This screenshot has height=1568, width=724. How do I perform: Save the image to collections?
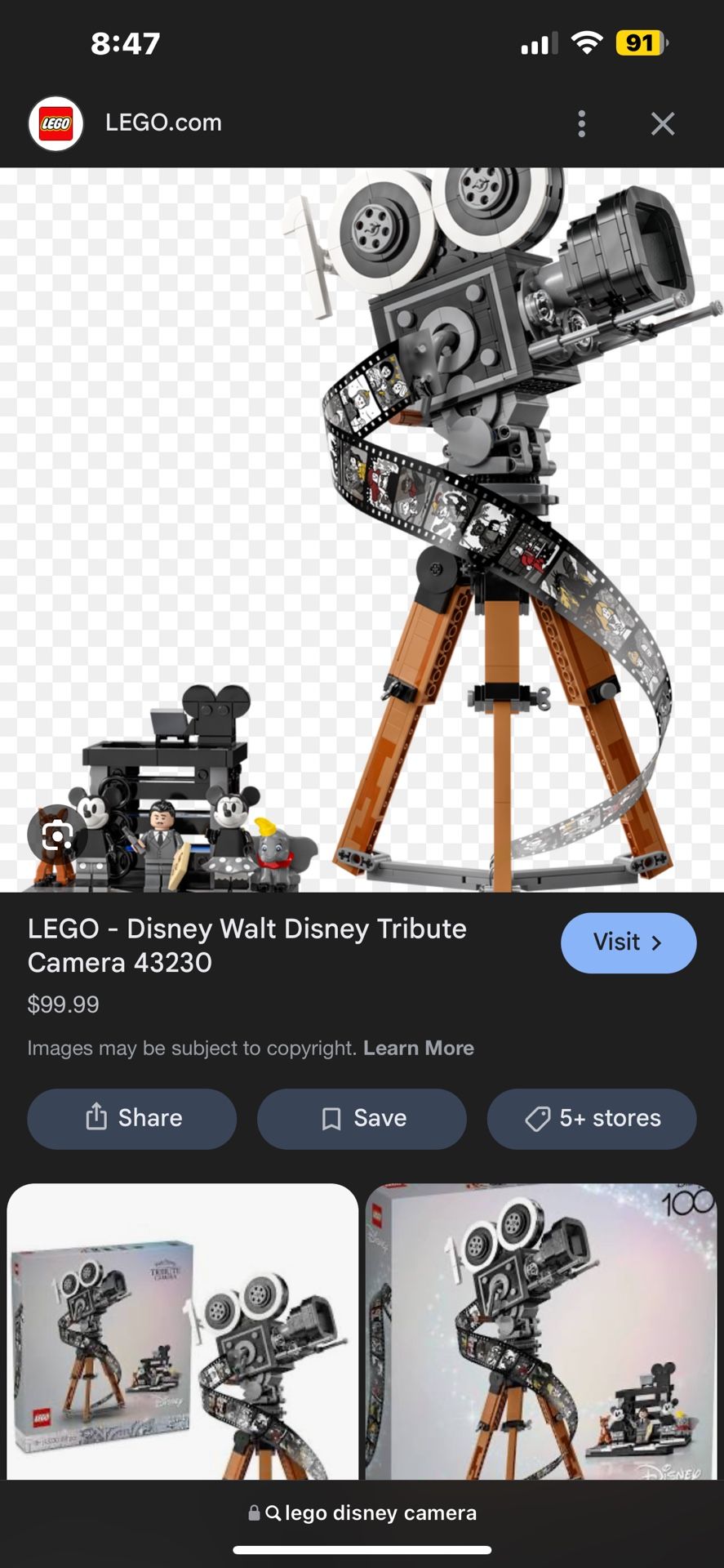362,1118
